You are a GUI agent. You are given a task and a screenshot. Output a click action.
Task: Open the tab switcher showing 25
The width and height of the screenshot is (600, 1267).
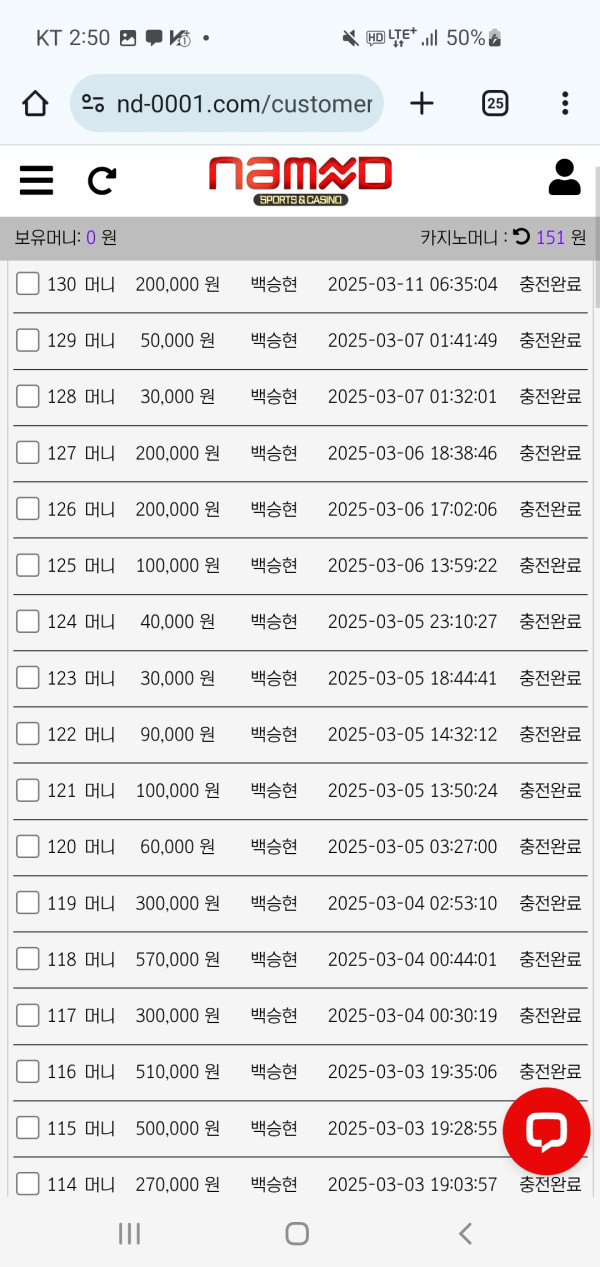(x=495, y=103)
